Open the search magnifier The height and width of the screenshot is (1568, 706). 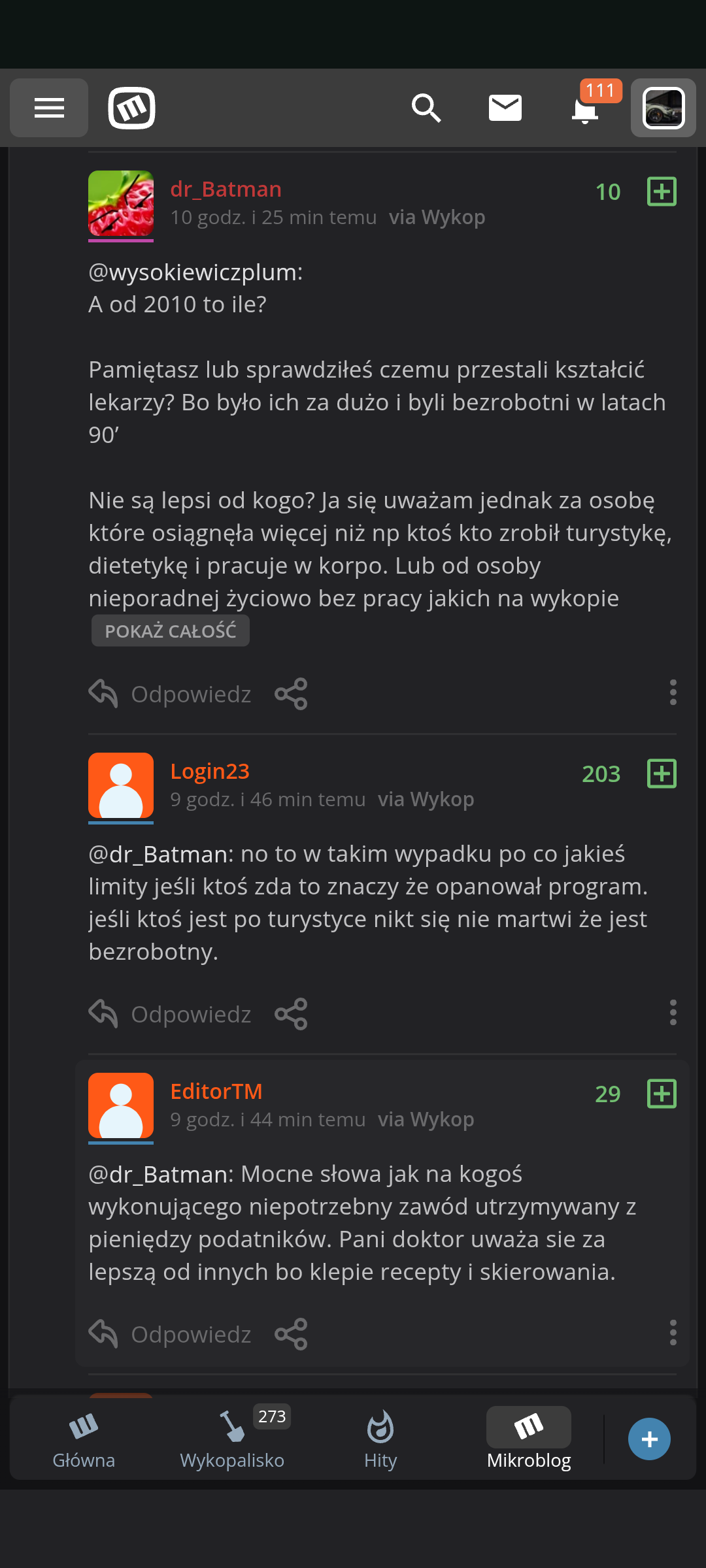pyautogui.click(x=426, y=108)
